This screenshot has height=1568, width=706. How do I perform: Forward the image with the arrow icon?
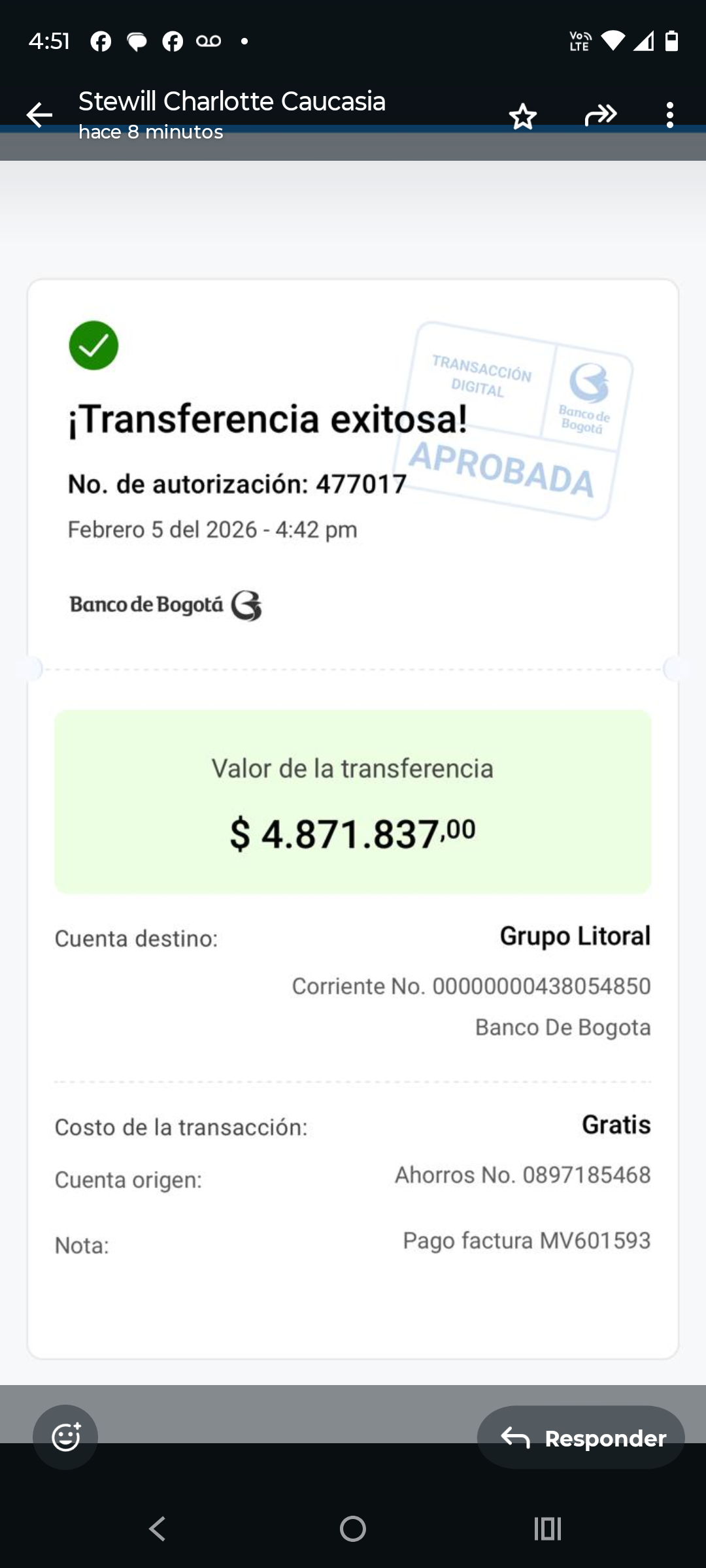coord(601,115)
